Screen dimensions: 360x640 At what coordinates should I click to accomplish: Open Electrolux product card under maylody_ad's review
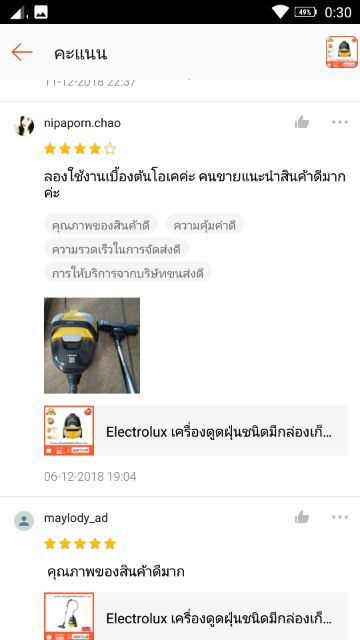pyautogui.click(x=196, y=616)
